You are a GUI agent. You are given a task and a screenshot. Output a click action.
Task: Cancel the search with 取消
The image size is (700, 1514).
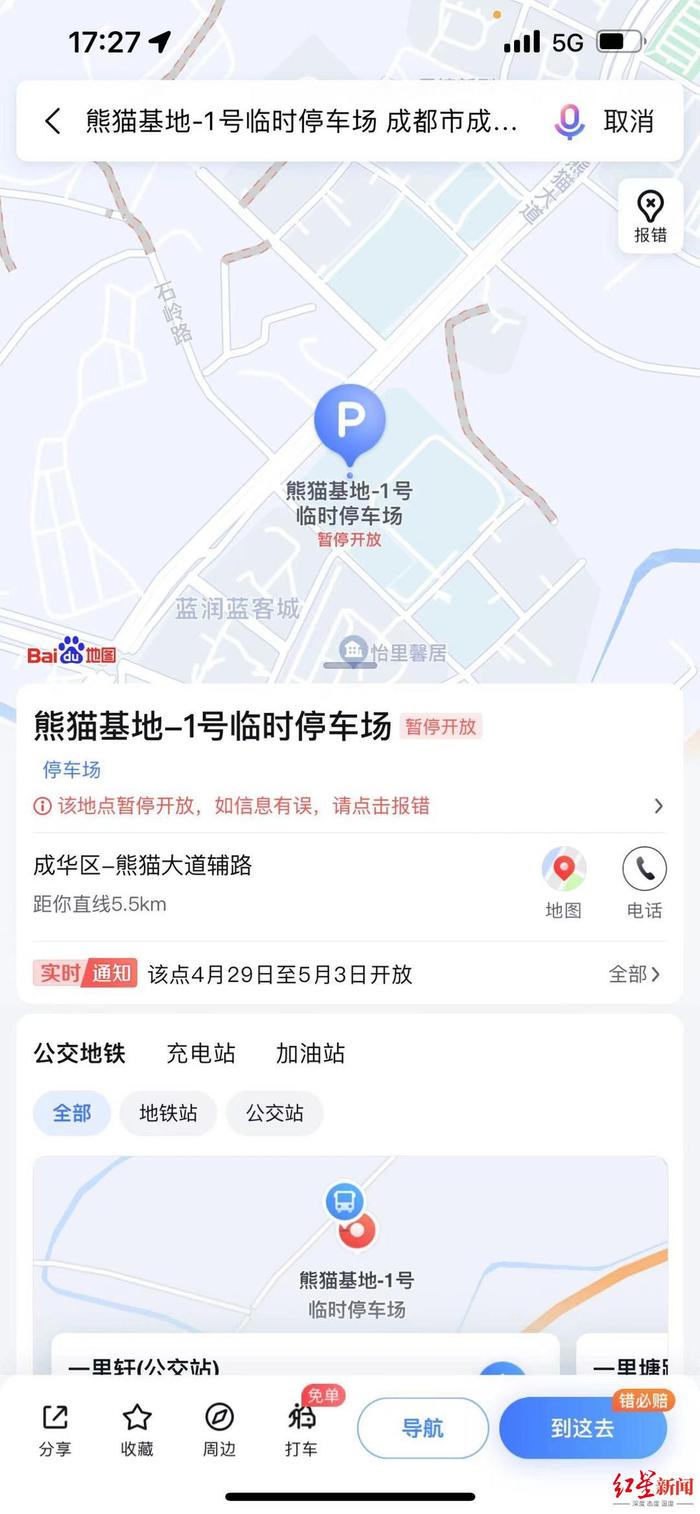(629, 122)
